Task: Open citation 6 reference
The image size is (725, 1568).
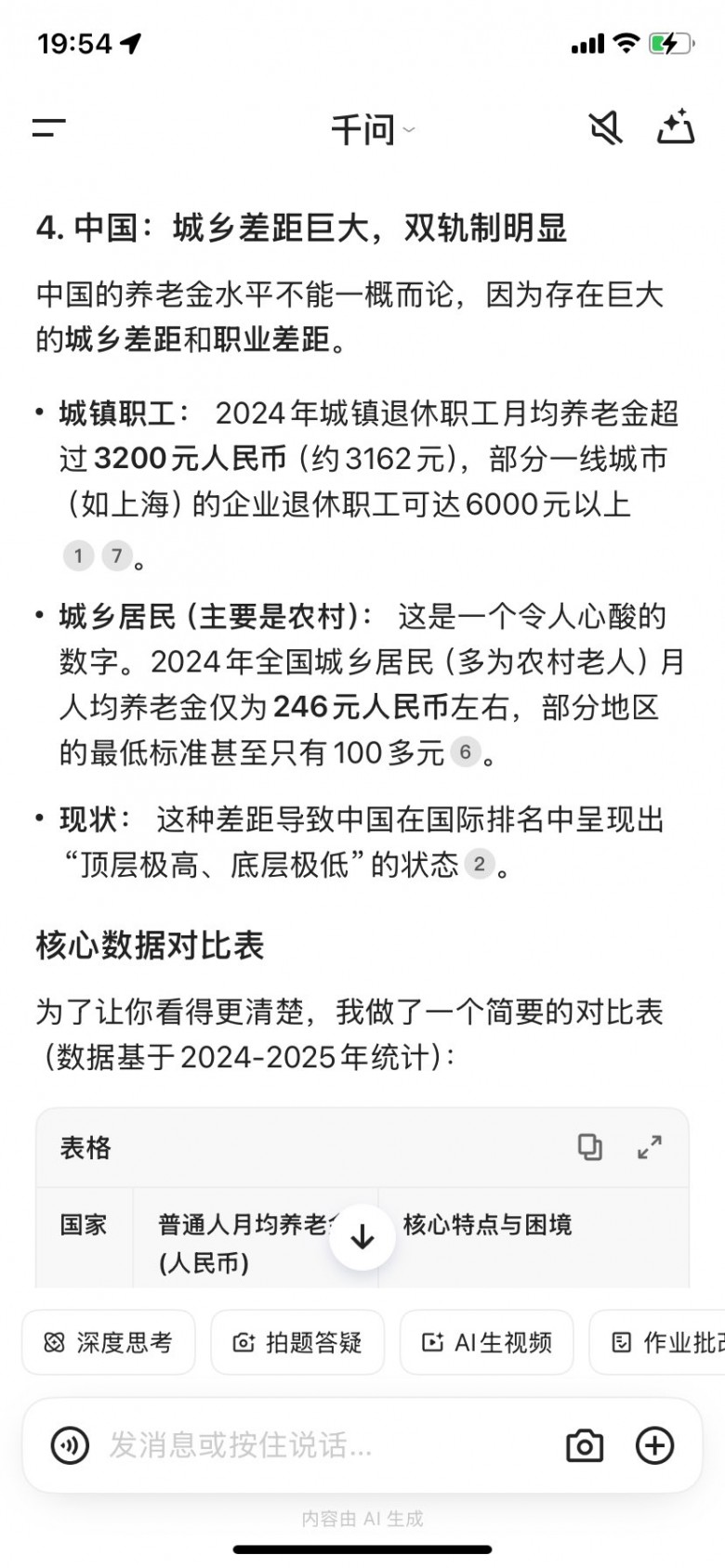Action: pyautogui.click(x=466, y=751)
